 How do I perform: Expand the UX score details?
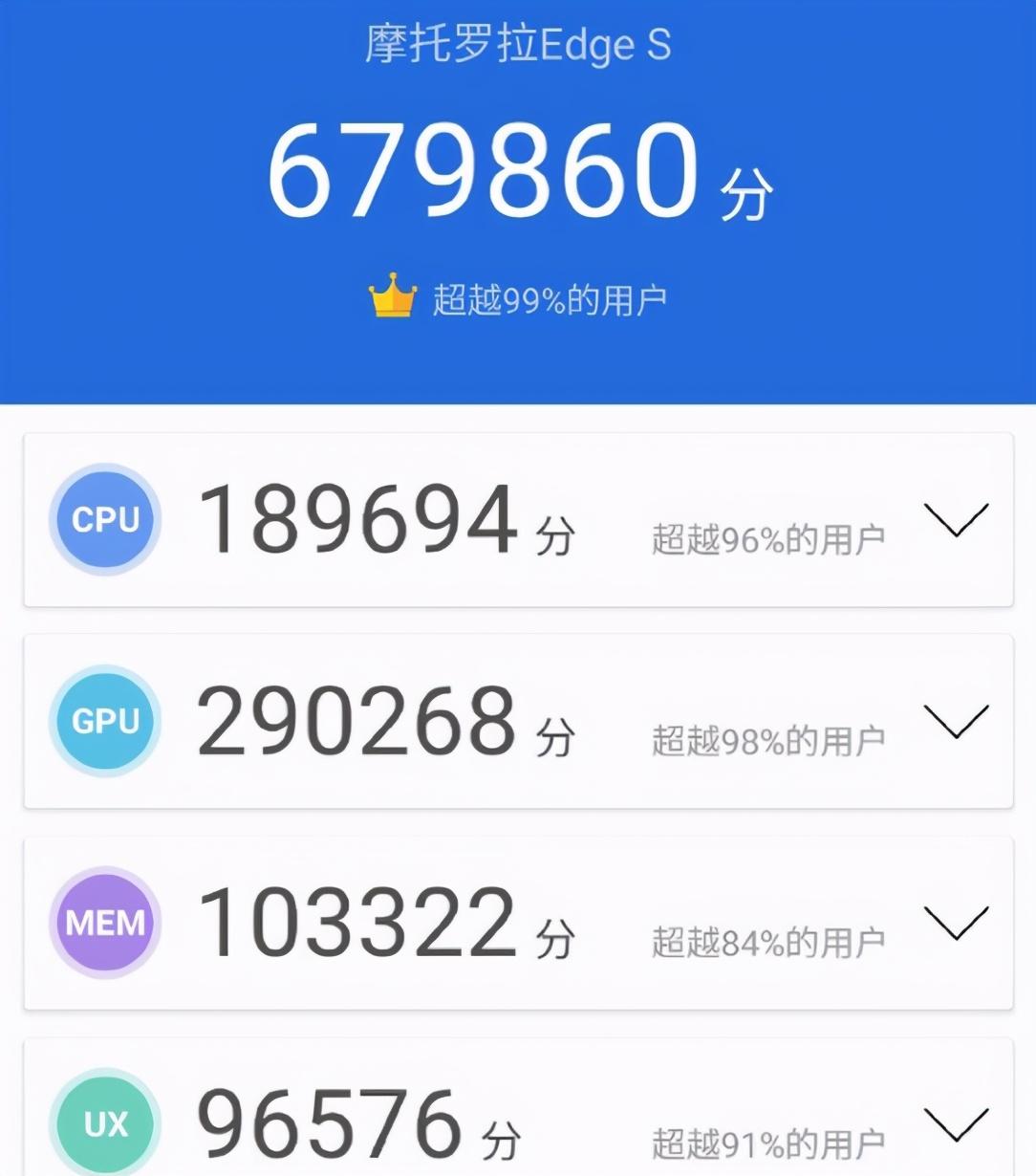click(955, 1128)
